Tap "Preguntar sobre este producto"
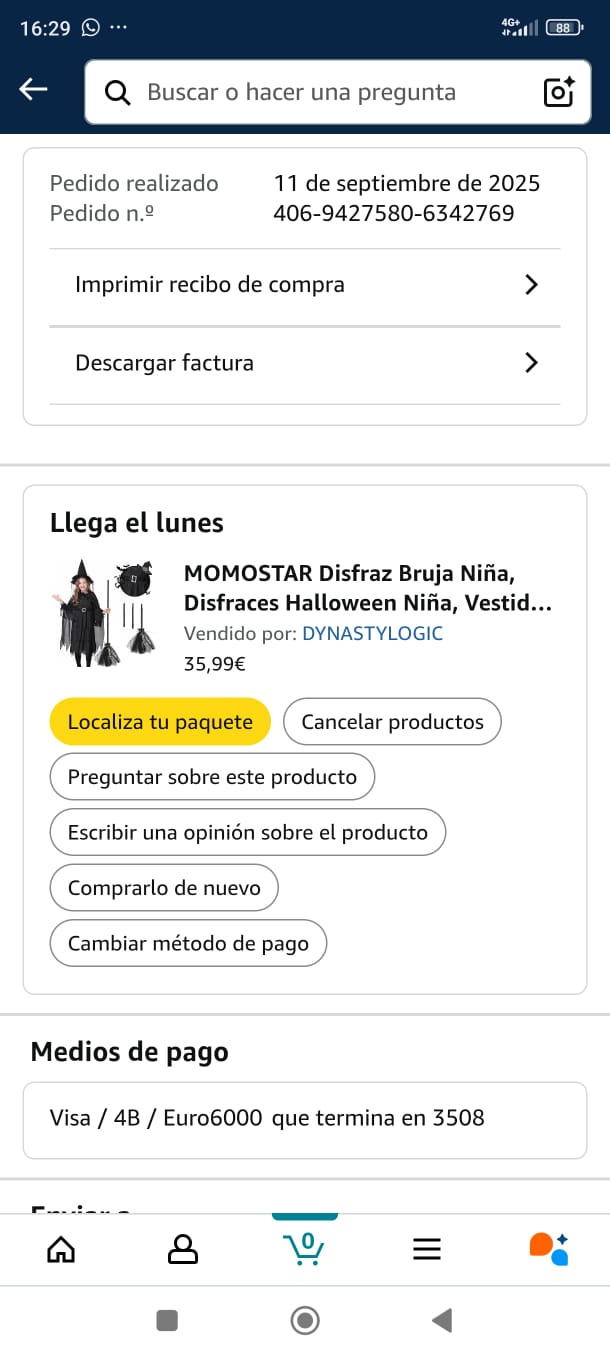This screenshot has height=1356, width=610. tap(212, 777)
